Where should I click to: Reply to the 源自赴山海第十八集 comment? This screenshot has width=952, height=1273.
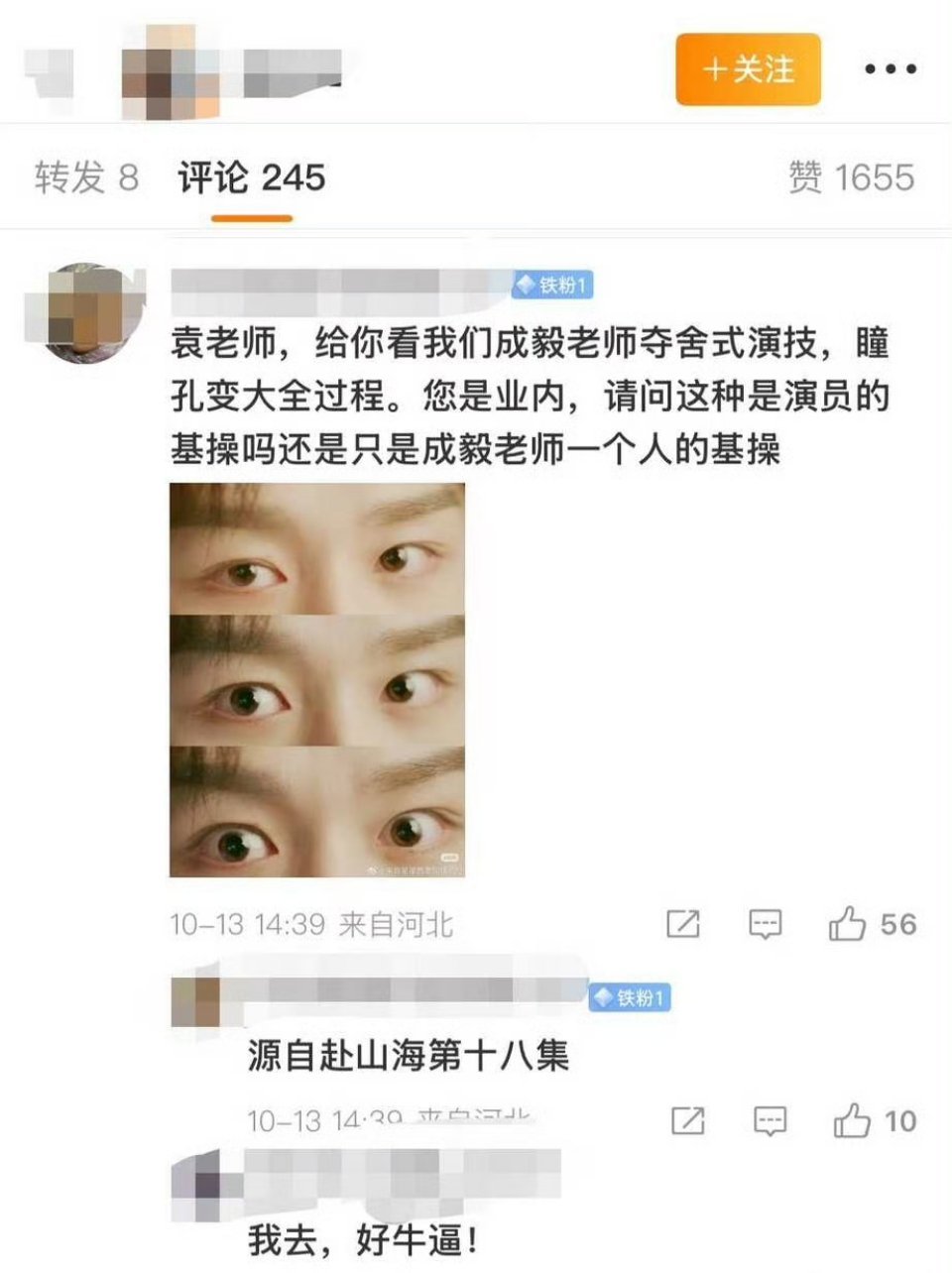770,1121
